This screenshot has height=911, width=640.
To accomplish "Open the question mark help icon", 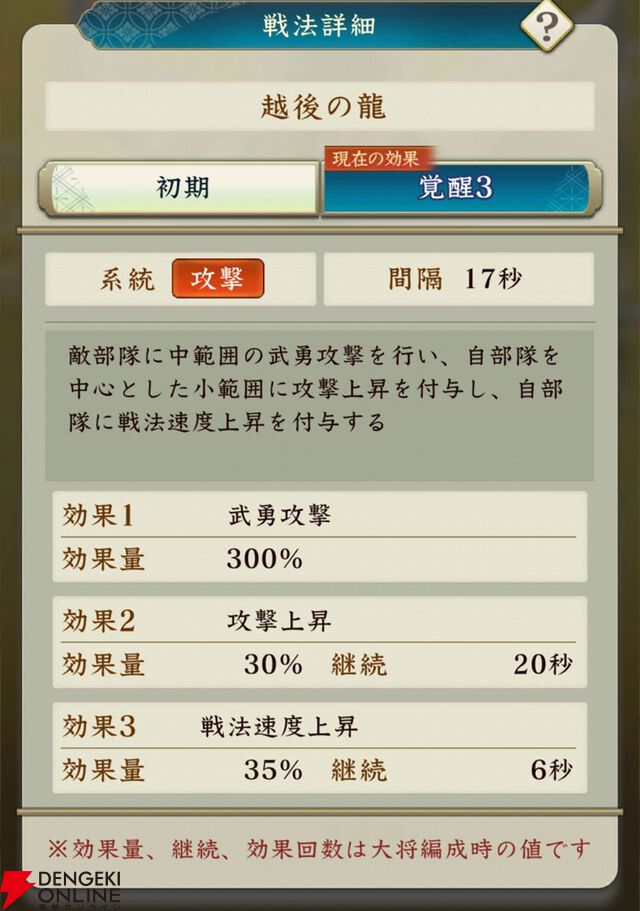I will coord(546,27).
